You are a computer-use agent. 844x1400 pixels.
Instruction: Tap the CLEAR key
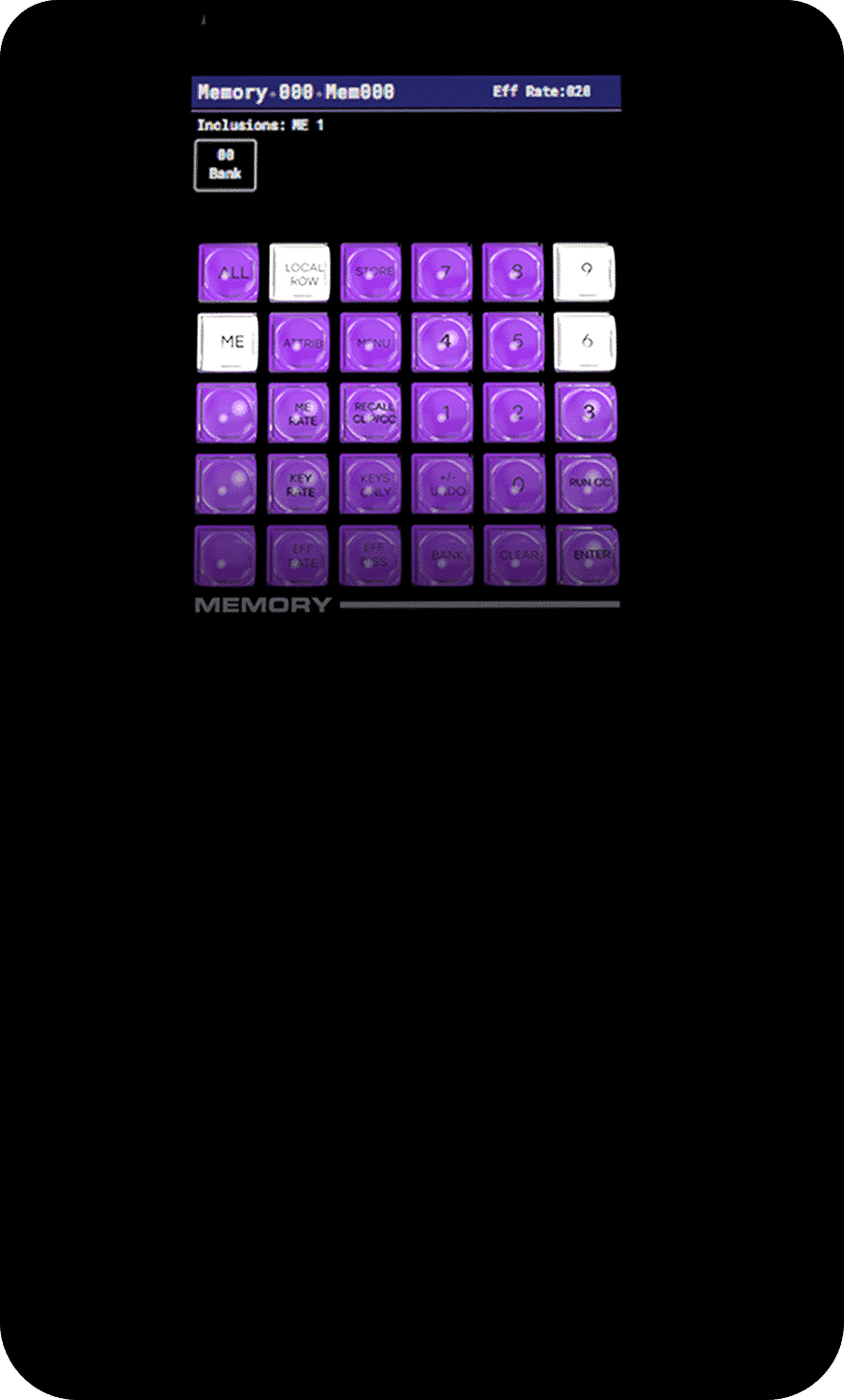514,555
